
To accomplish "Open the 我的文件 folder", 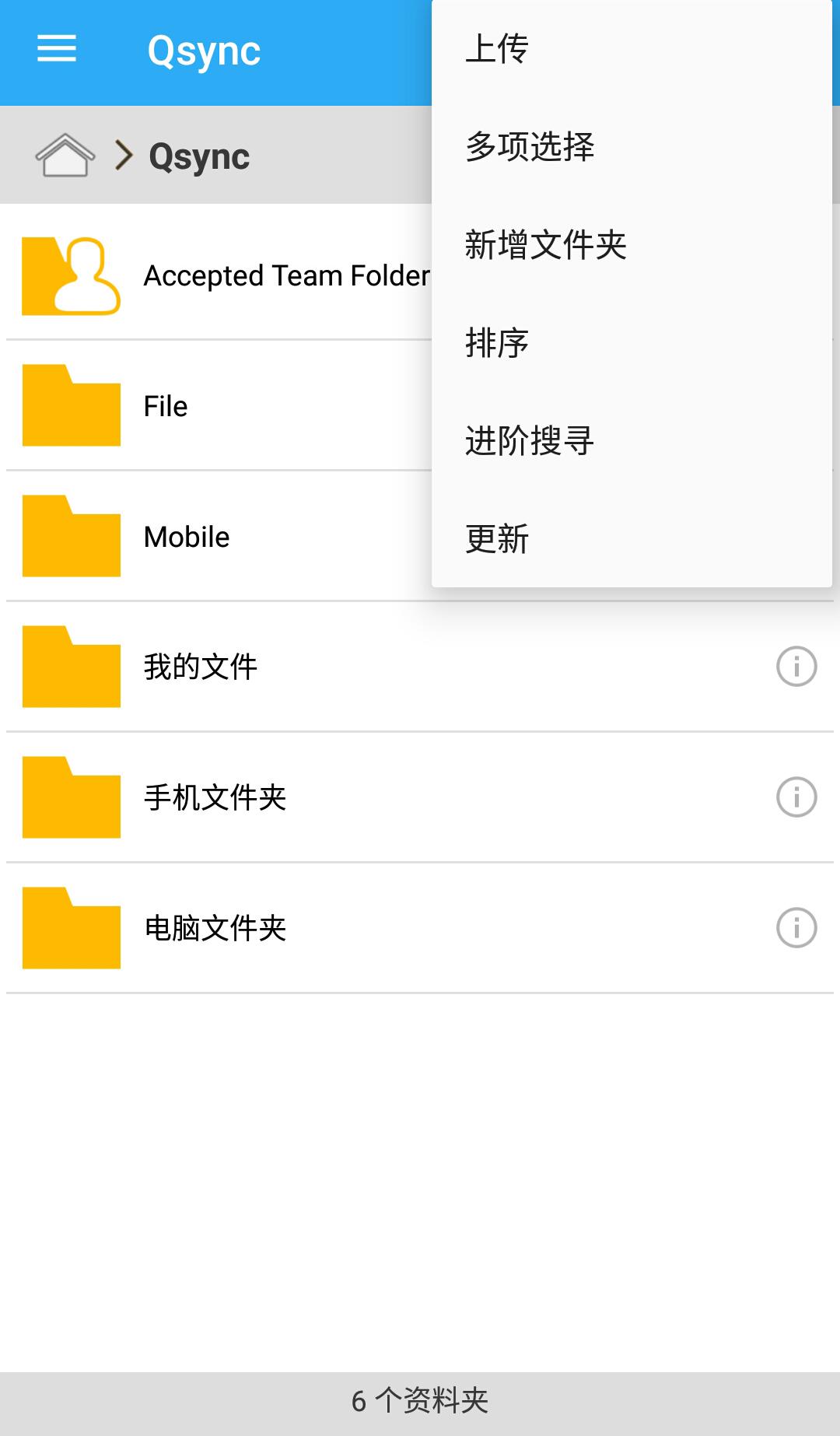I will [201, 667].
